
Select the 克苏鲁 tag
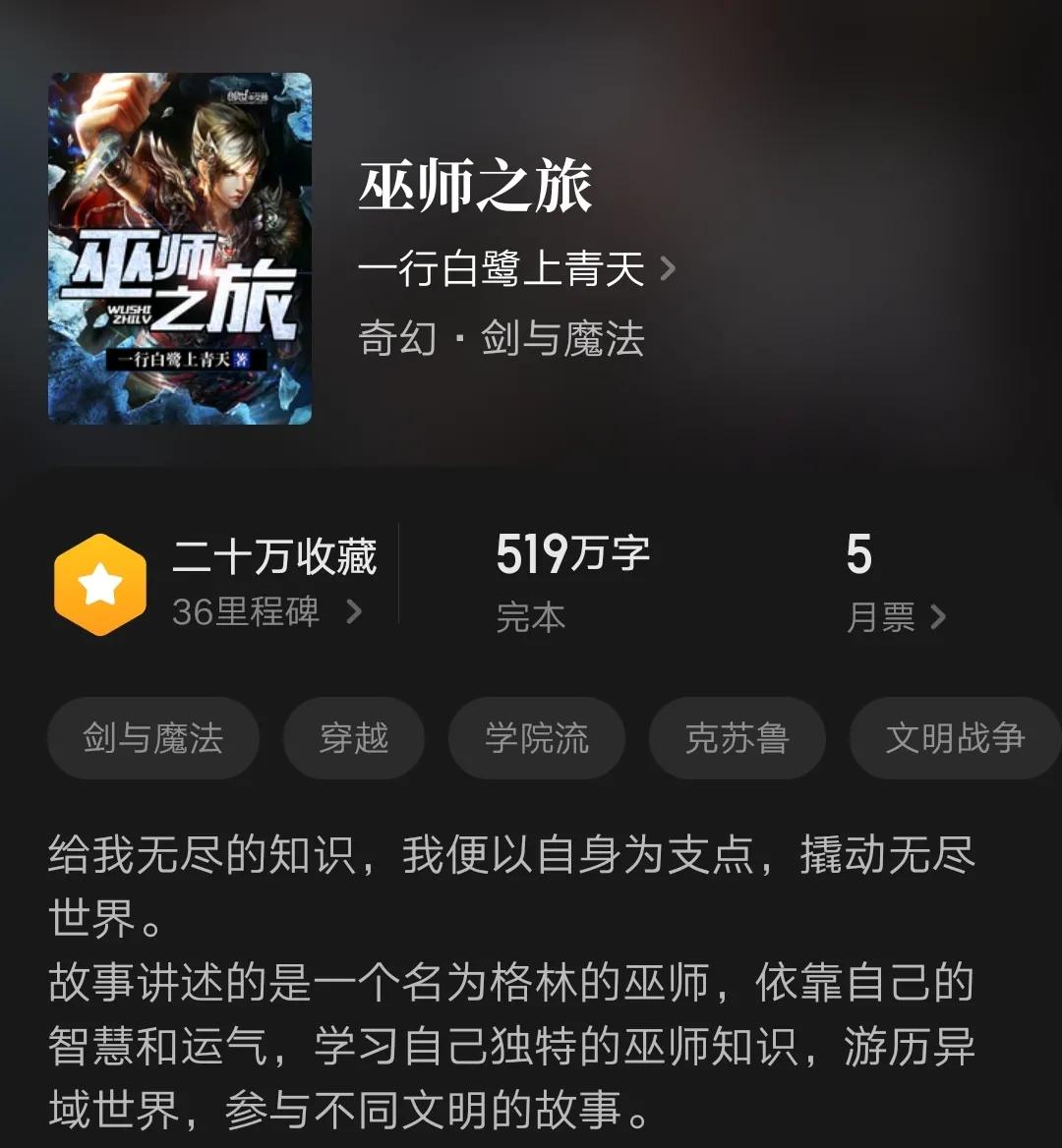click(x=737, y=738)
